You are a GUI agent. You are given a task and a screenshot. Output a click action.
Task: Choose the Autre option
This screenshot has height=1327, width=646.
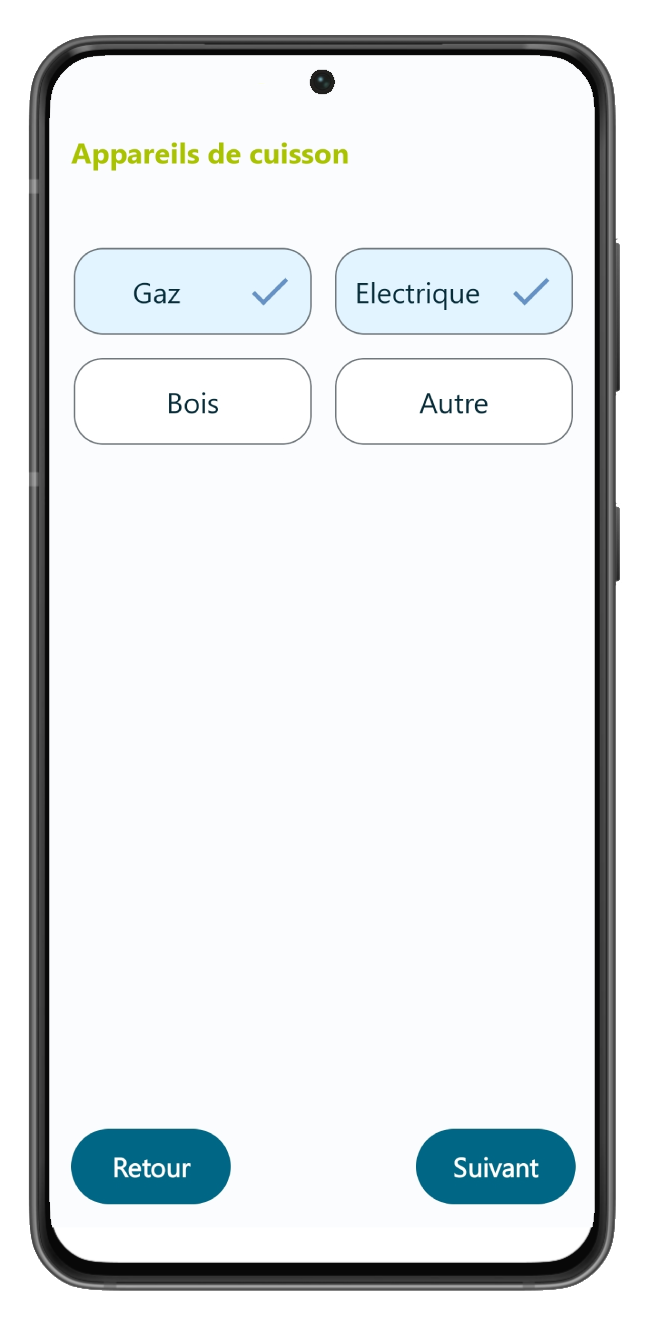453,401
